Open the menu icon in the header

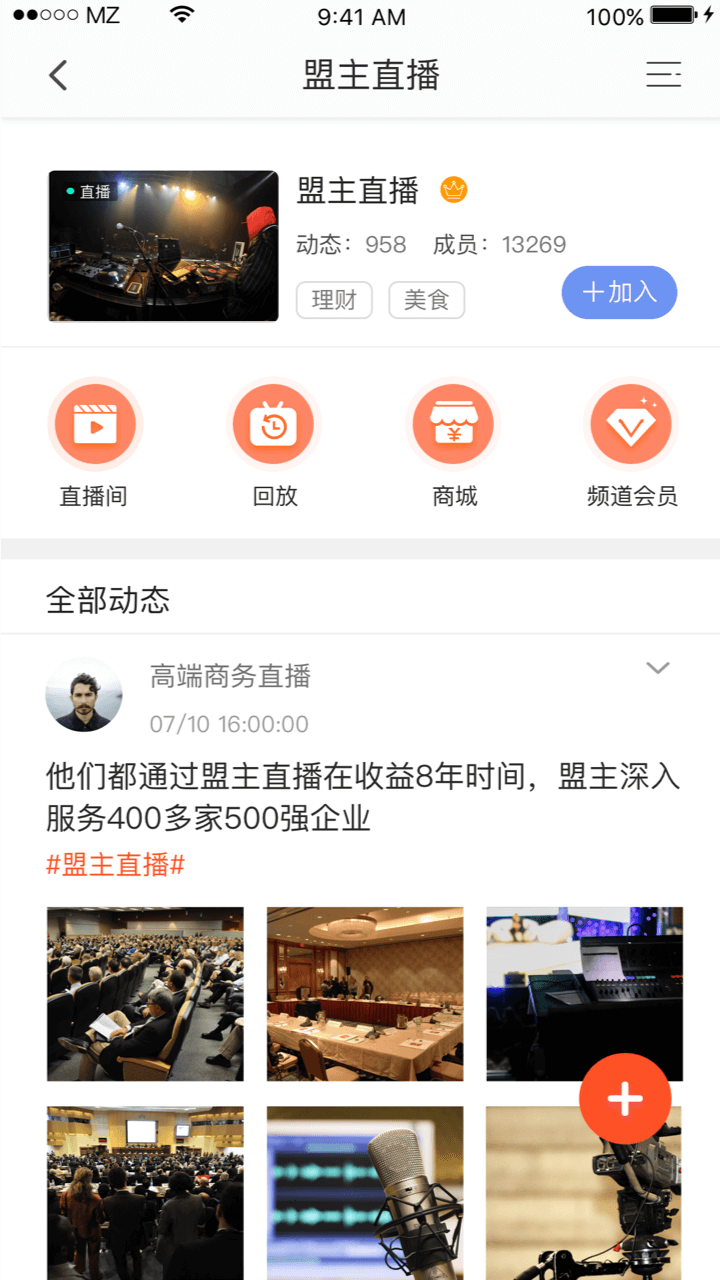click(x=663, y=75)
